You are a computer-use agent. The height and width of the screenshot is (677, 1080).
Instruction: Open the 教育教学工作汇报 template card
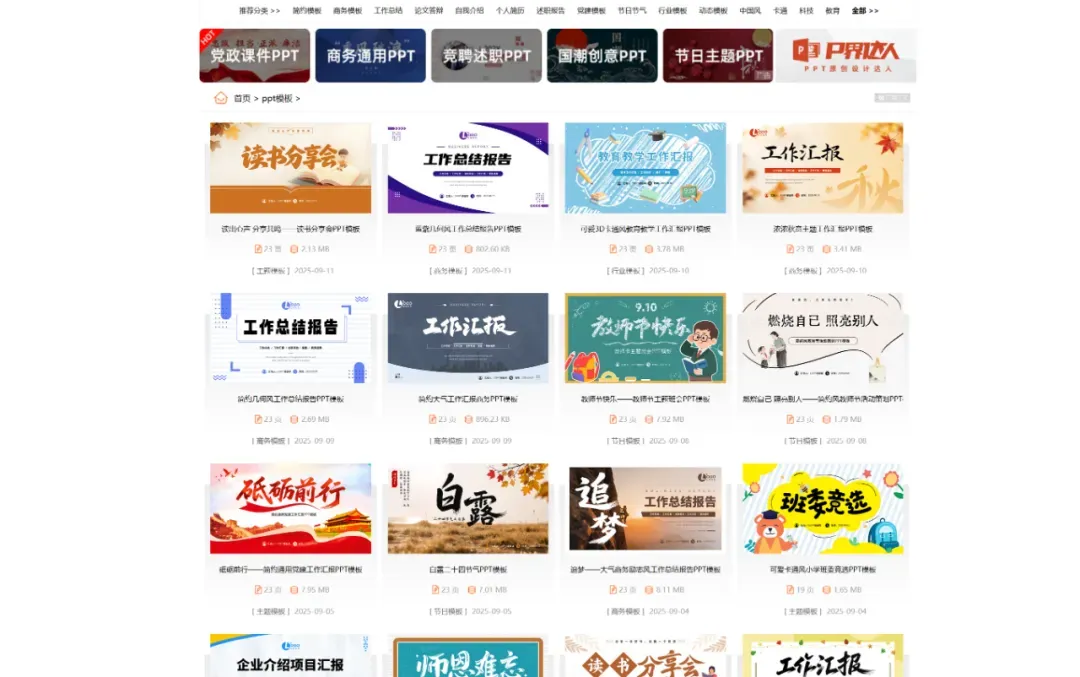(645, 167)
